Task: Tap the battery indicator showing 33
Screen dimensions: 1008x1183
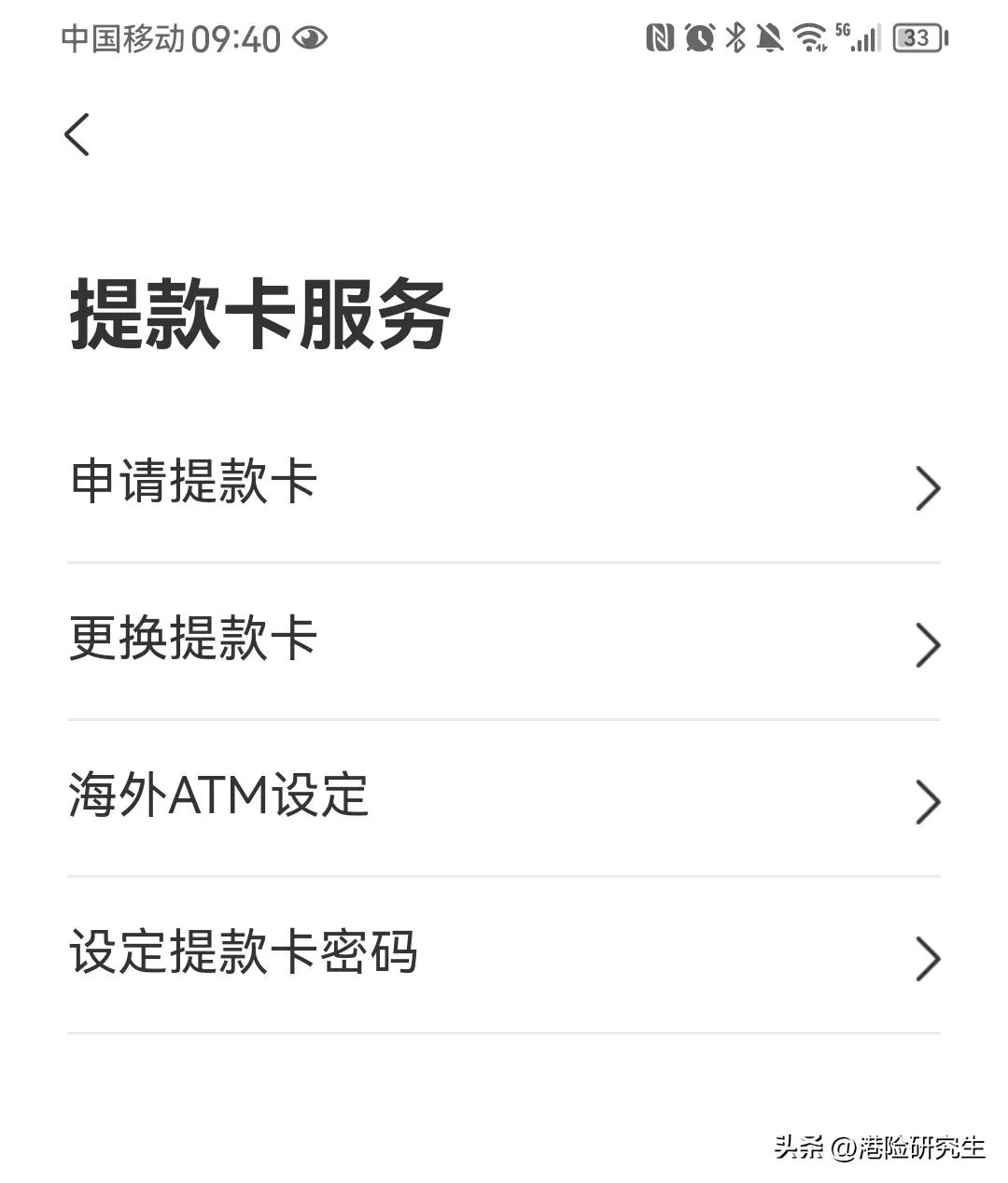Action: (x=918, y=37)
